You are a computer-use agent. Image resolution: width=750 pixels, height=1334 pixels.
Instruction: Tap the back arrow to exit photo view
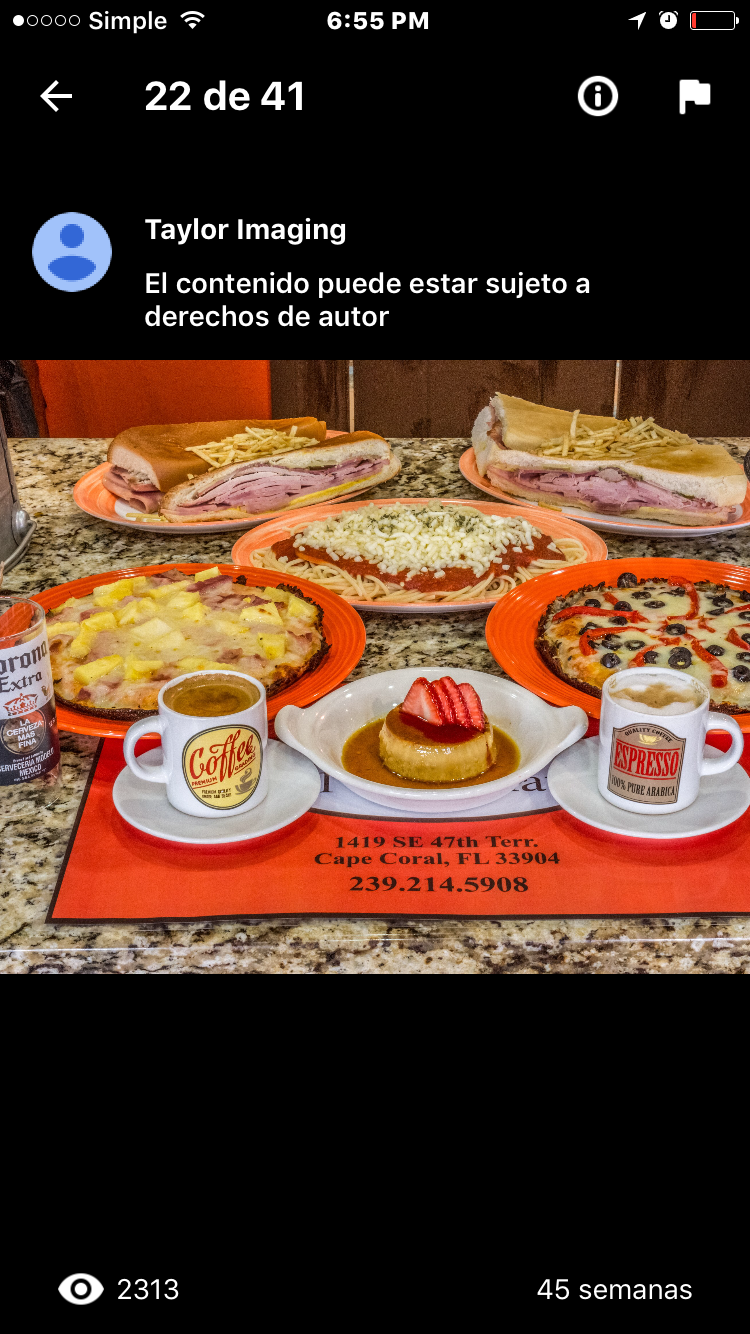56,96
